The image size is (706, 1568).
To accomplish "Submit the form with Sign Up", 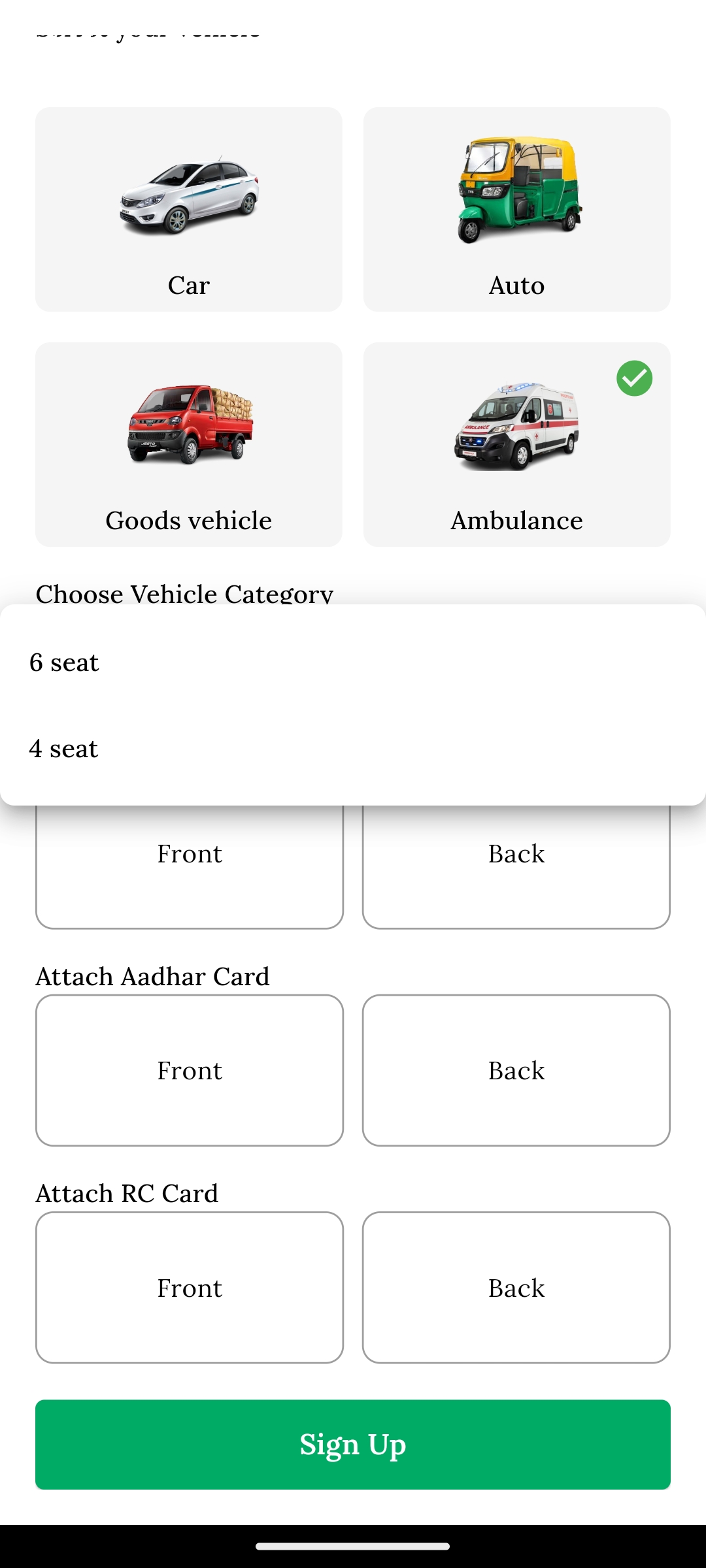I will [x=353, y=1445].
